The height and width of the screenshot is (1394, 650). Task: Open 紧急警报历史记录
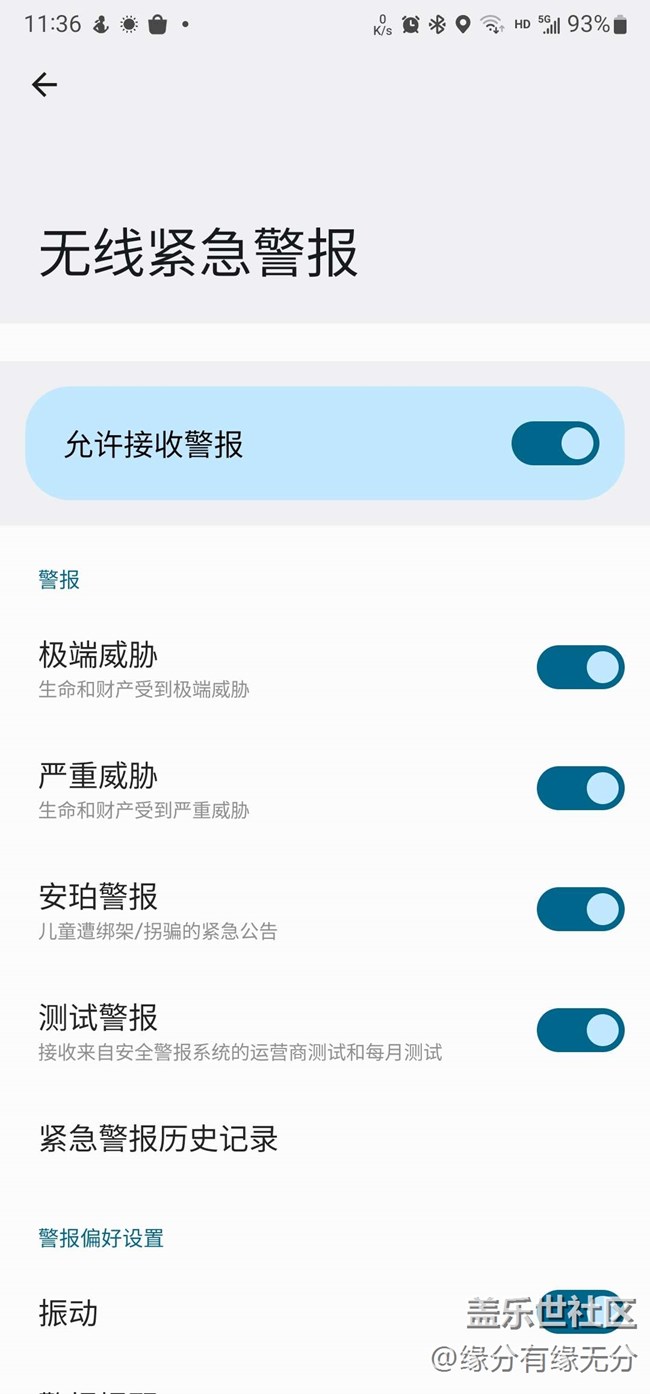coord(158,1139)
